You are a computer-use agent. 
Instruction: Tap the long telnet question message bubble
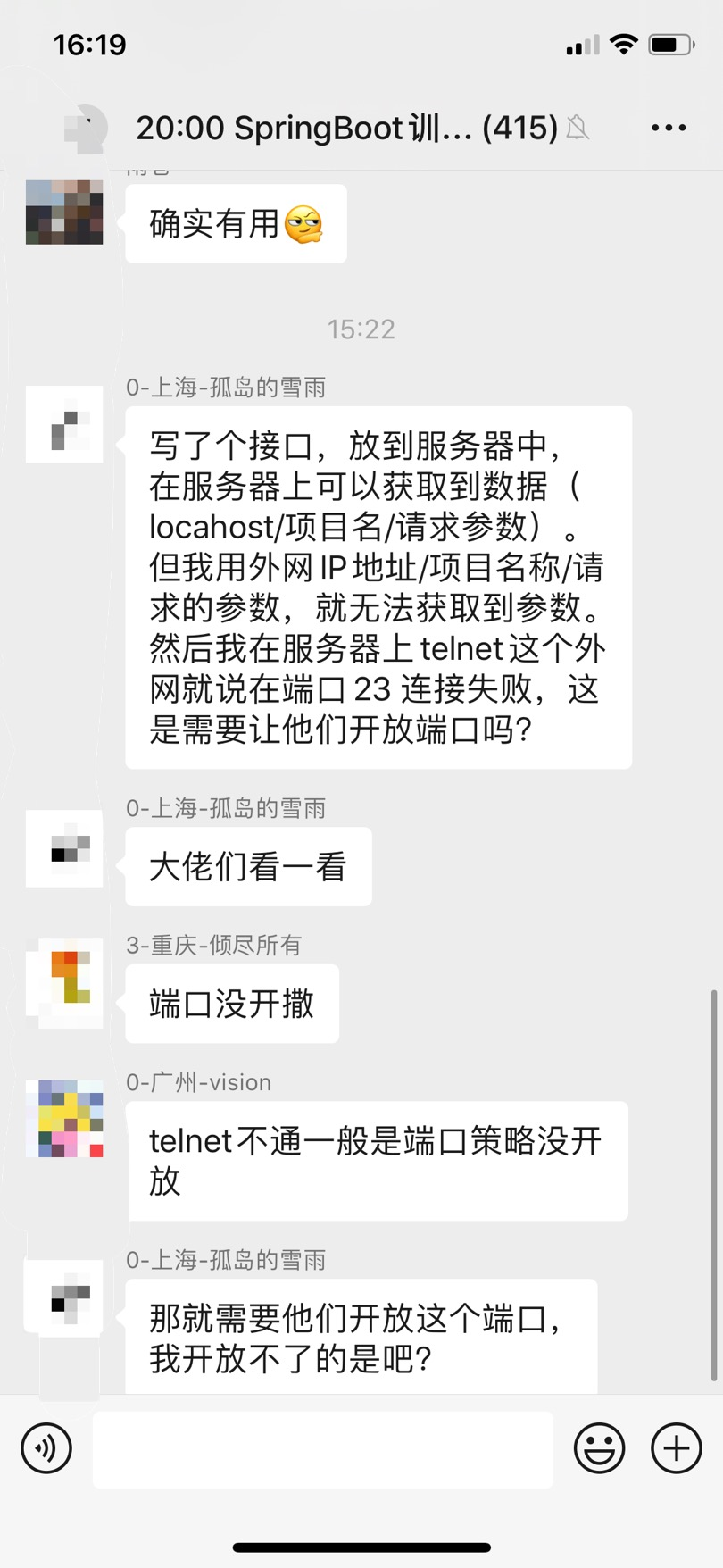377,588
